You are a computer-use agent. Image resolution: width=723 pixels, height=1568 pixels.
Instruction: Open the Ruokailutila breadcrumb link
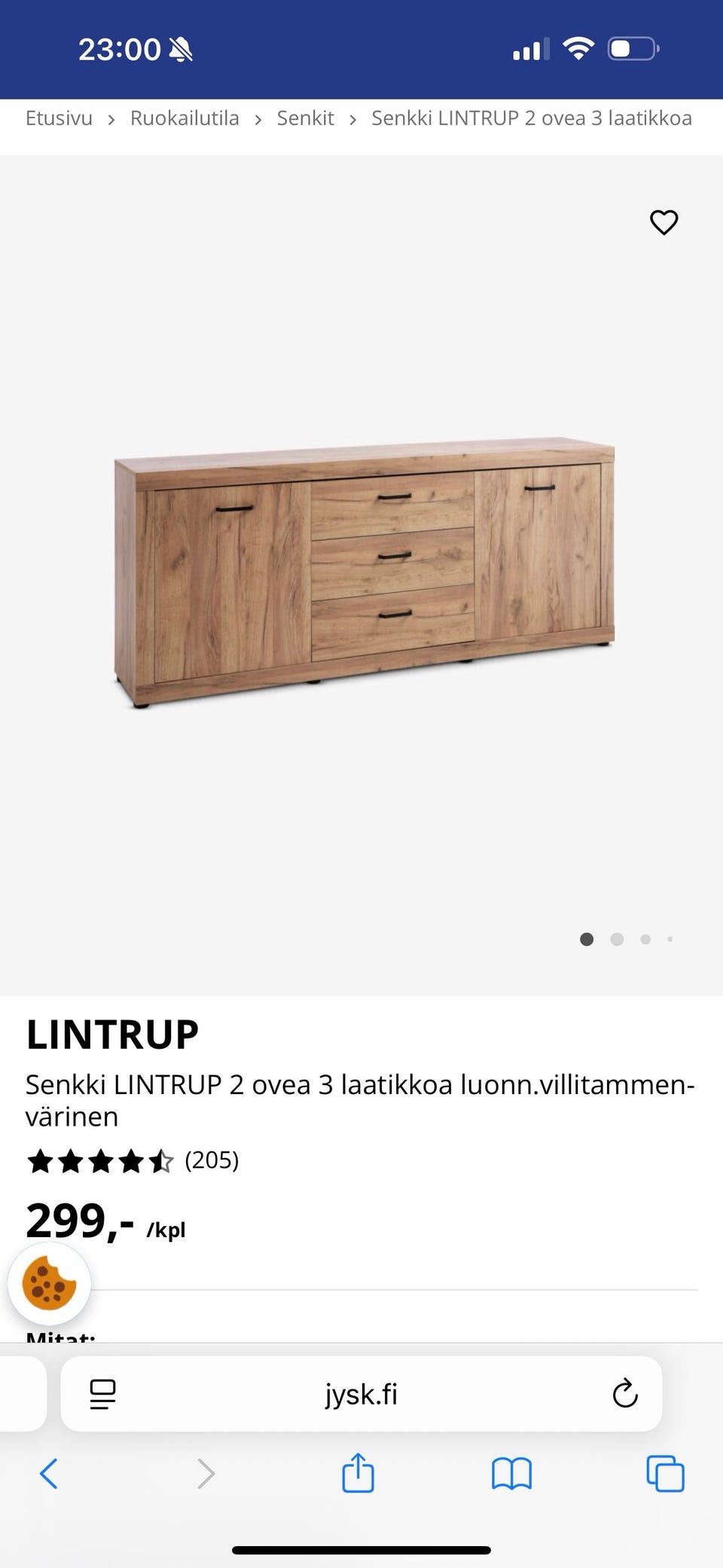pyautogui.click(x=185, y=118)
